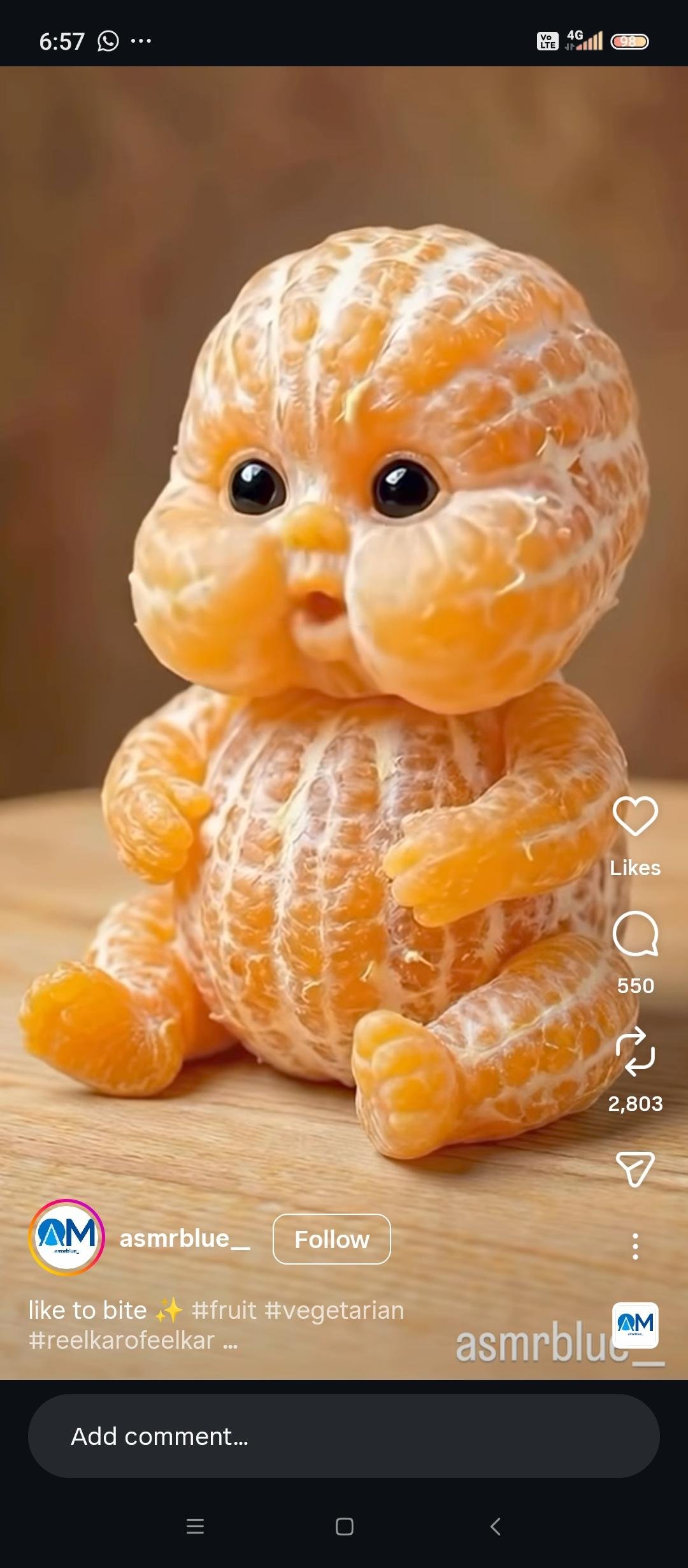View the asmrblue_ username profile
Viewport: 688px width, 1568px height.
click(185, 1238)
